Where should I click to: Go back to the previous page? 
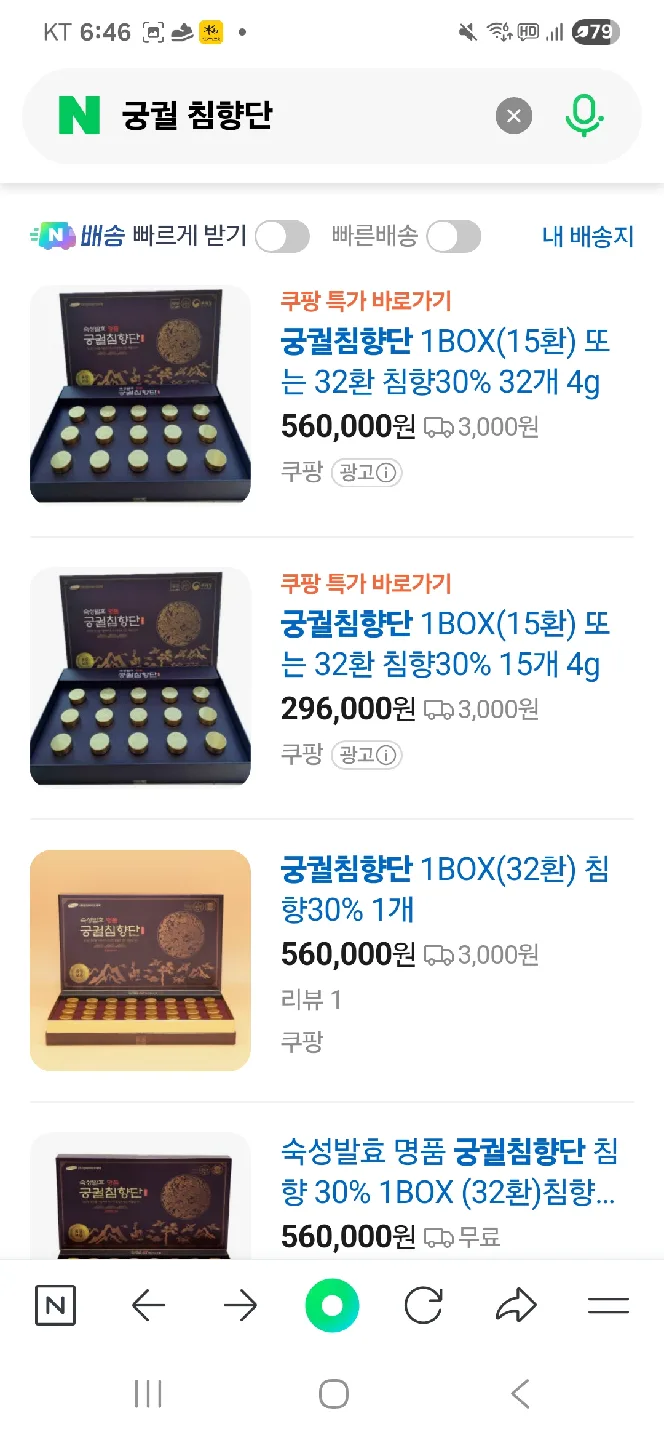[148, 1305]
